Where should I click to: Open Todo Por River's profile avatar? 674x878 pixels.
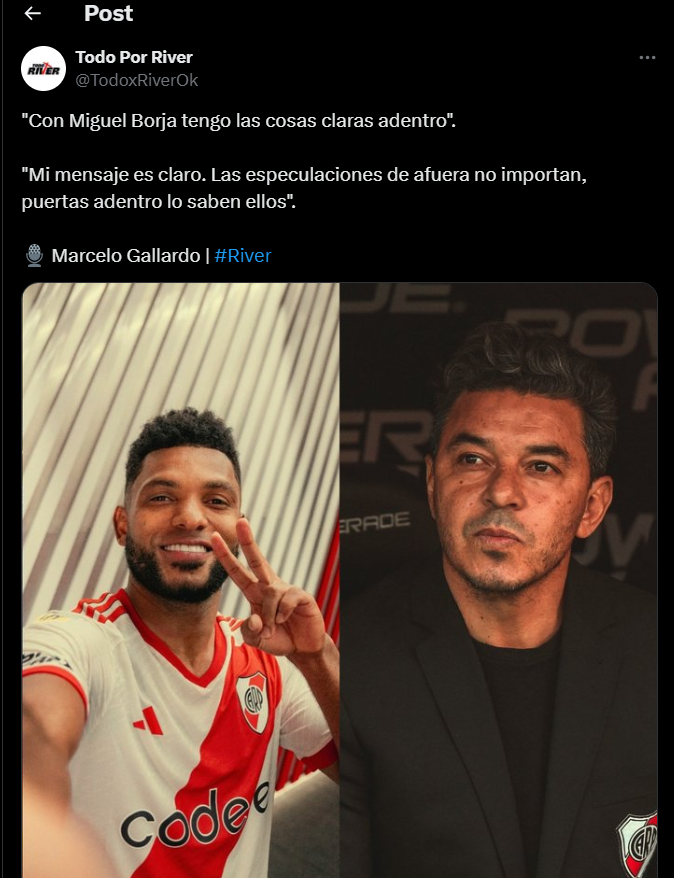tap(43, 68)
